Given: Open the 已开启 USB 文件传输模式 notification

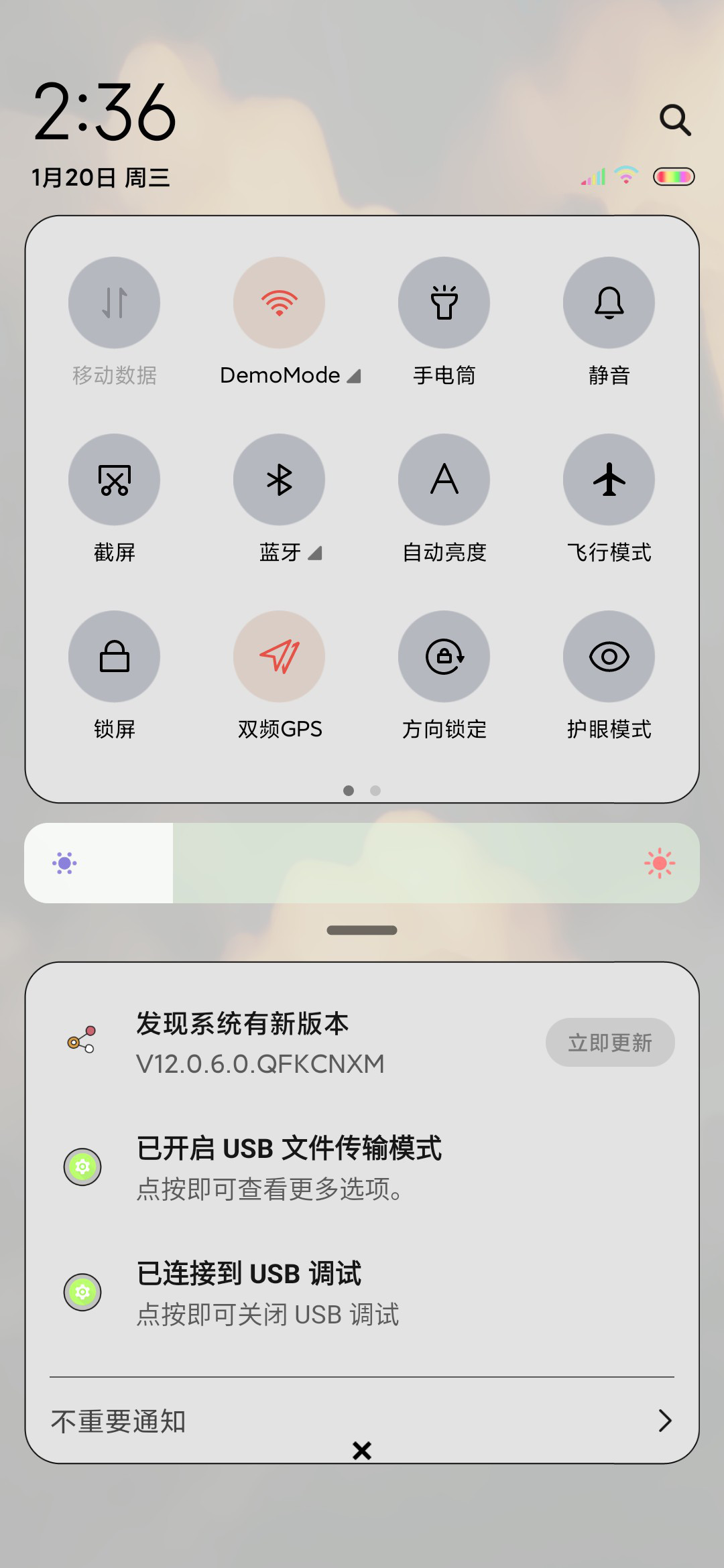Looking at the screenshot, I should [362, 1167].
